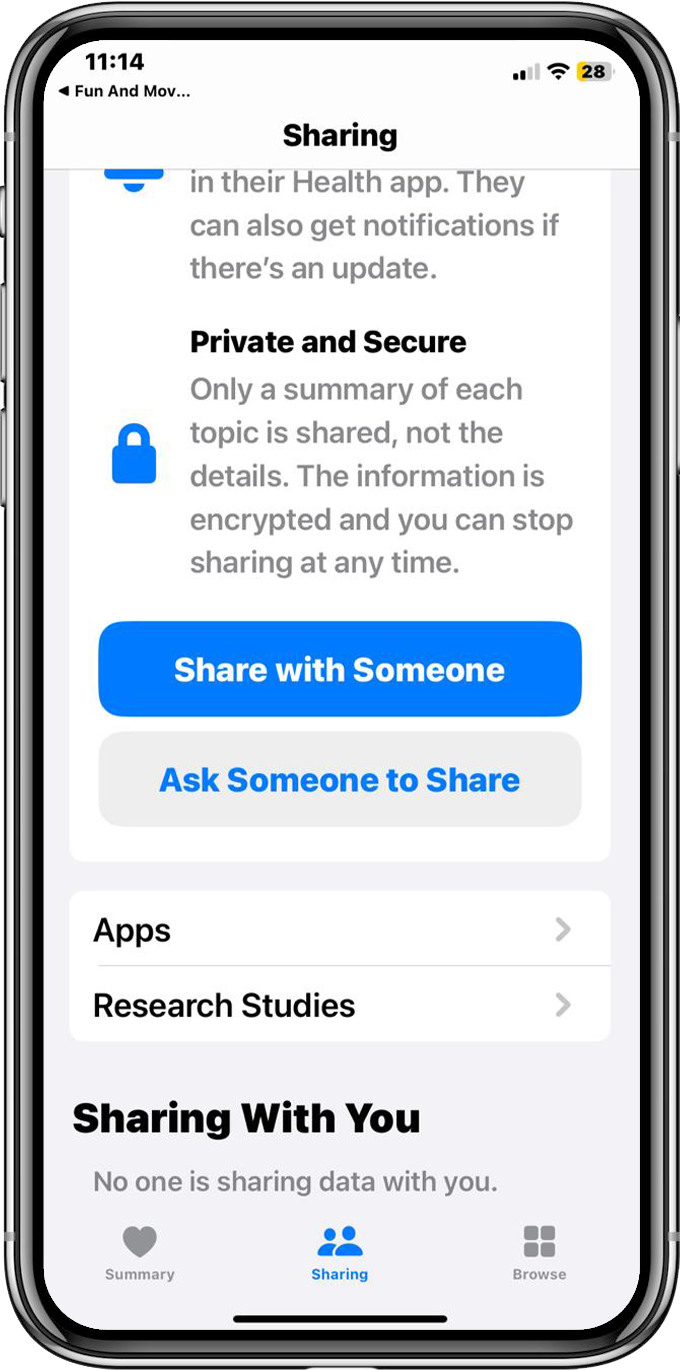This screenshot has width=680, height=1370.
Task: Open Research Studies row
Action: click(x=339, y=1005)
